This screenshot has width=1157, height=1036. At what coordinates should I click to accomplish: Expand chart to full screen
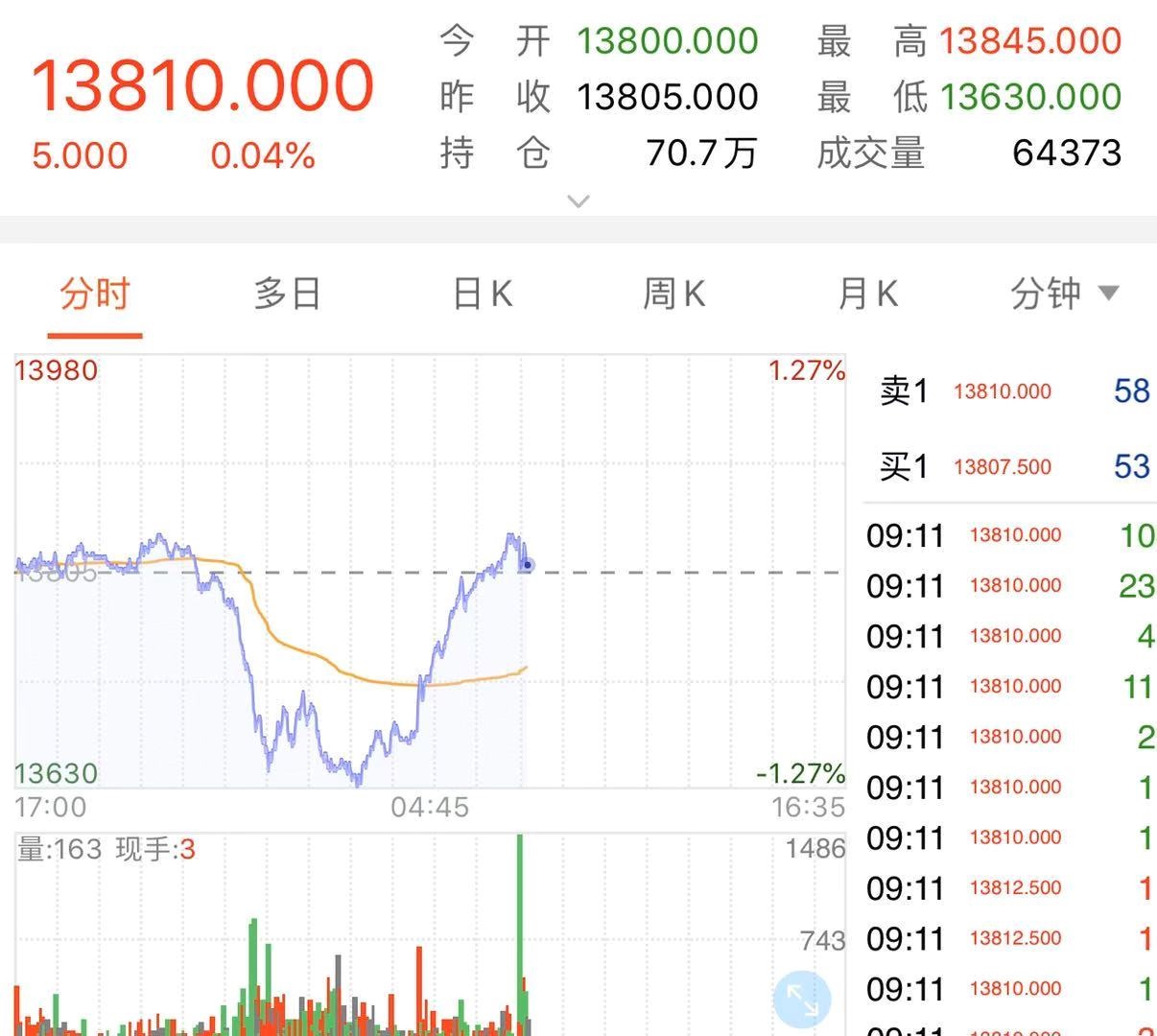click(802, 999)
